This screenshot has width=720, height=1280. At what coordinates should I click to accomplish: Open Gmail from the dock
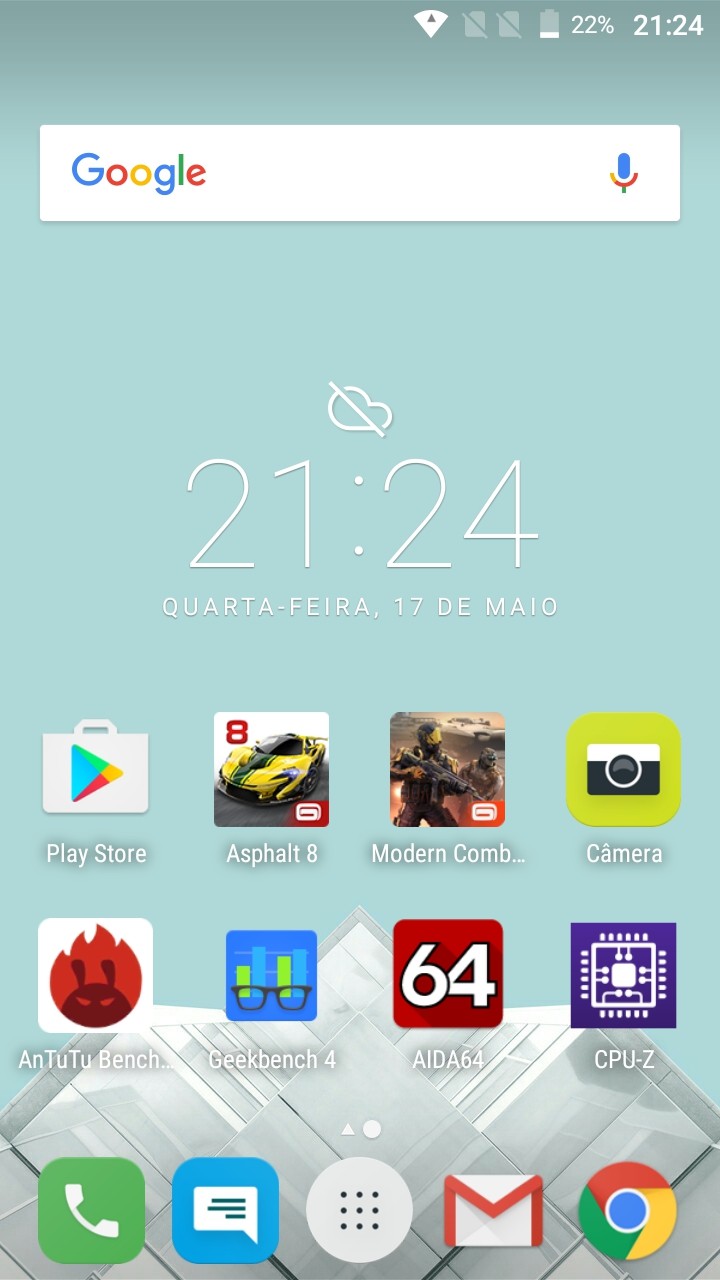pyautogui.click(x=494, y=1211)
